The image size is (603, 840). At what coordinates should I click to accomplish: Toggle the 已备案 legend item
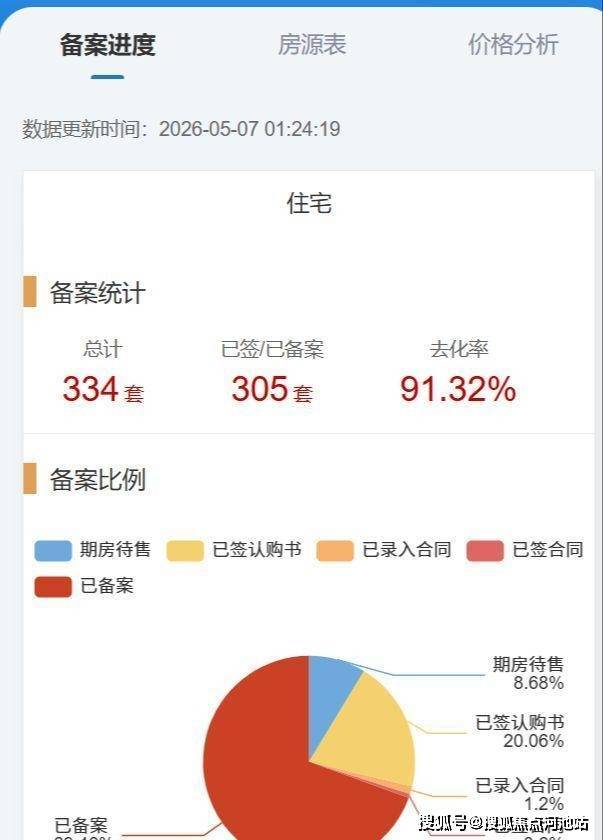coord(84,586)
